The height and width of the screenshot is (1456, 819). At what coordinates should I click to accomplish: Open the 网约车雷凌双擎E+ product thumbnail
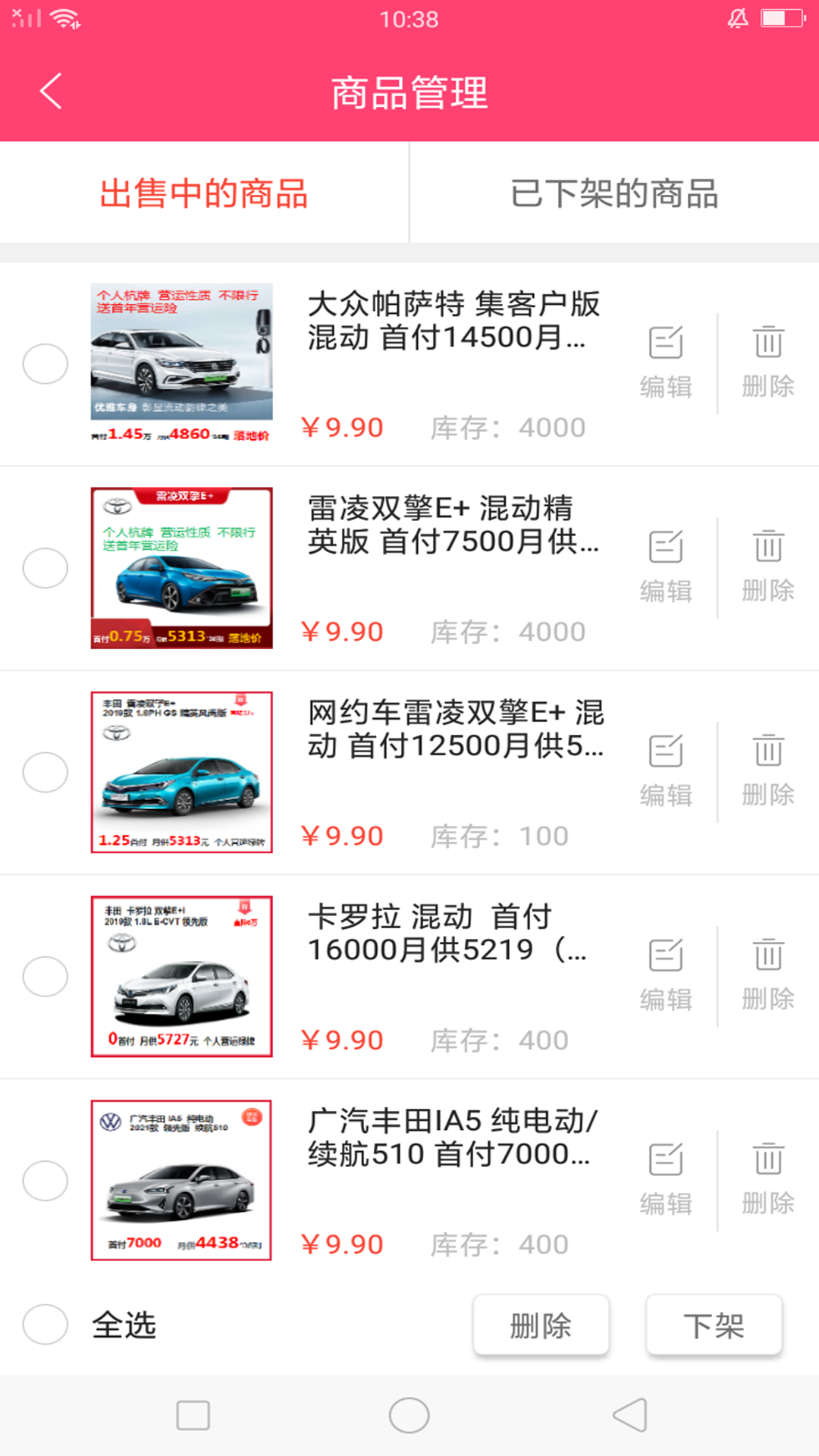(182, 772)
